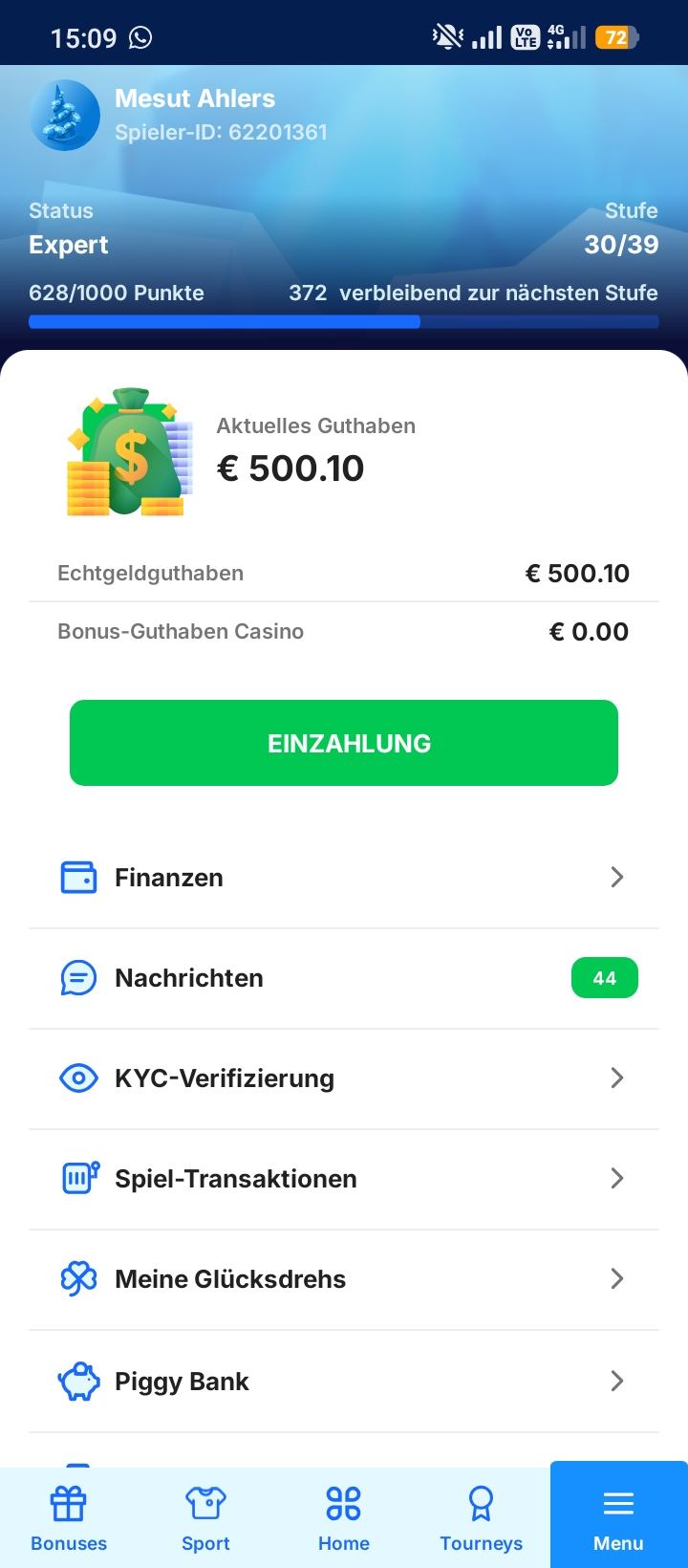Viewport: 688px width, 1568px height.
Task: Tap the green EINZAHLUNG deposit button
Action: (x=344, y=743)
